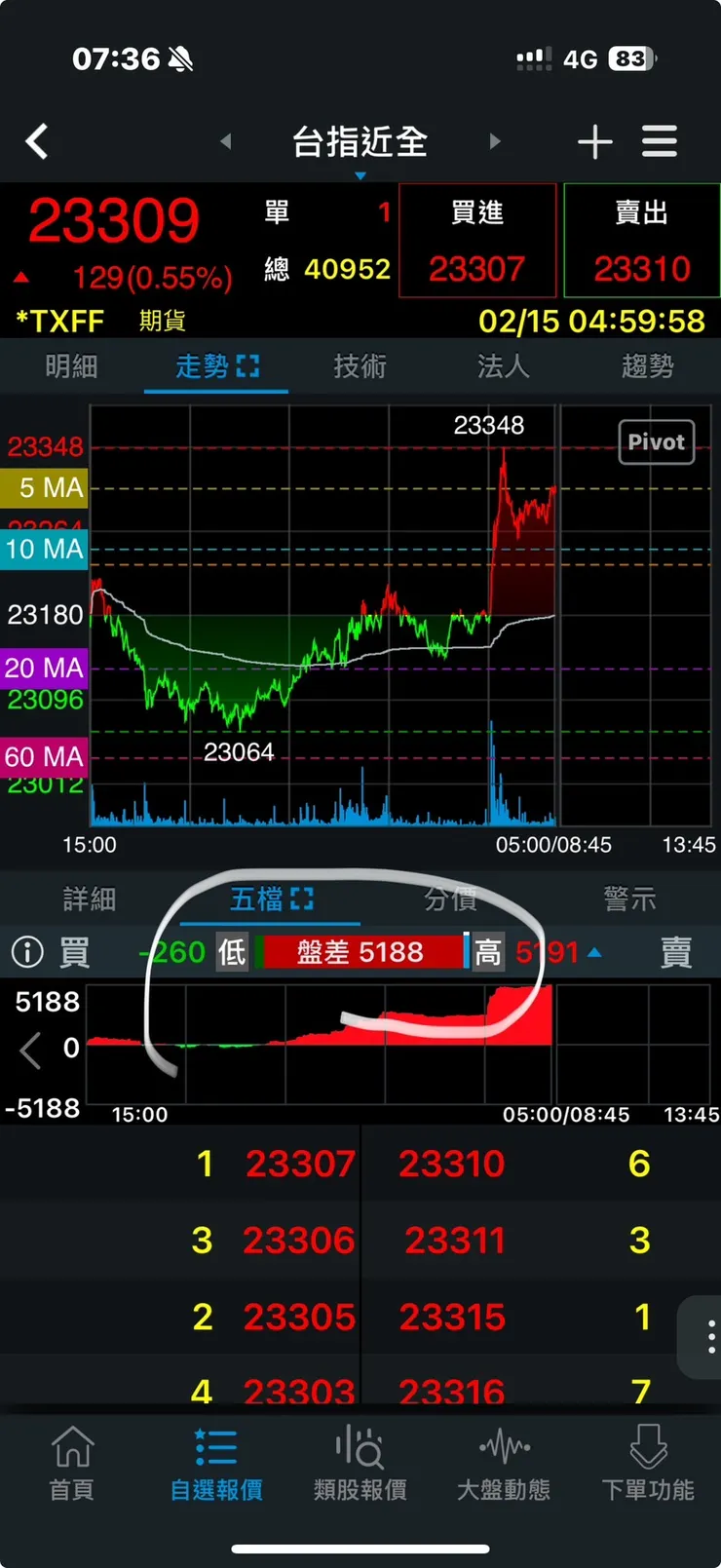
Task: Switch to 詳細 tab
Action: (90, 899)
